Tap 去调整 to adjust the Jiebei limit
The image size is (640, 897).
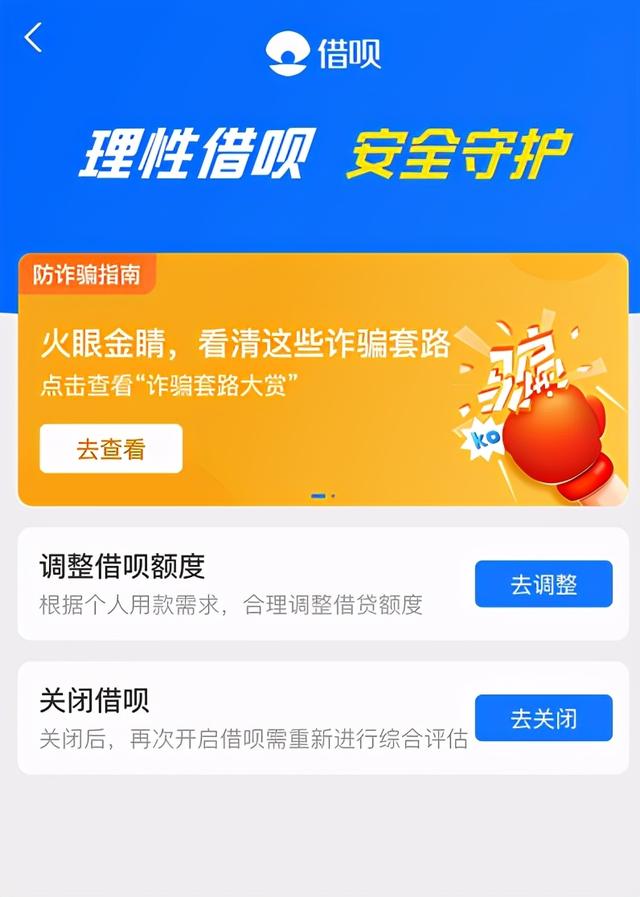(543, 584)
